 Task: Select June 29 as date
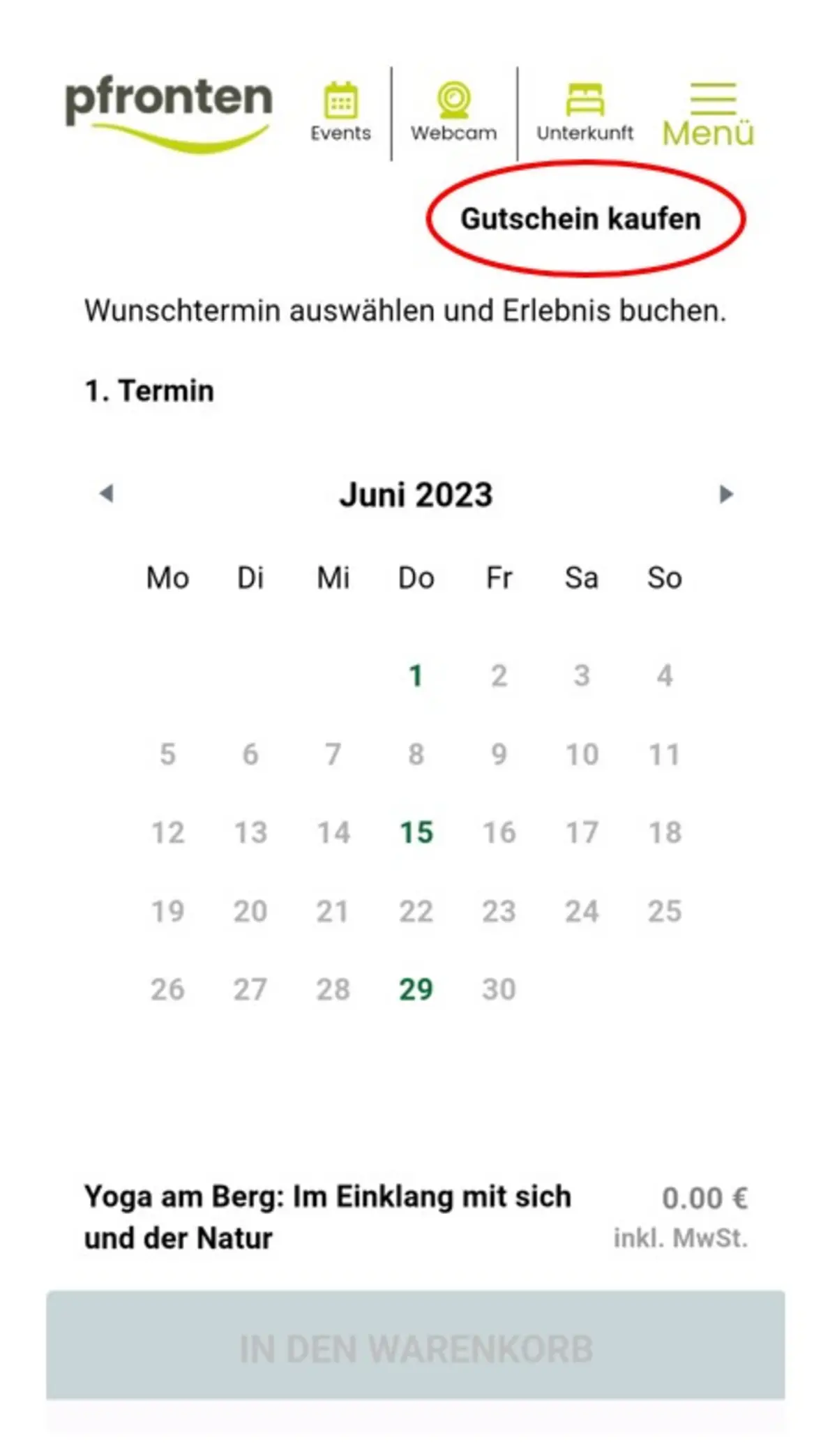[x=416, y=989]
